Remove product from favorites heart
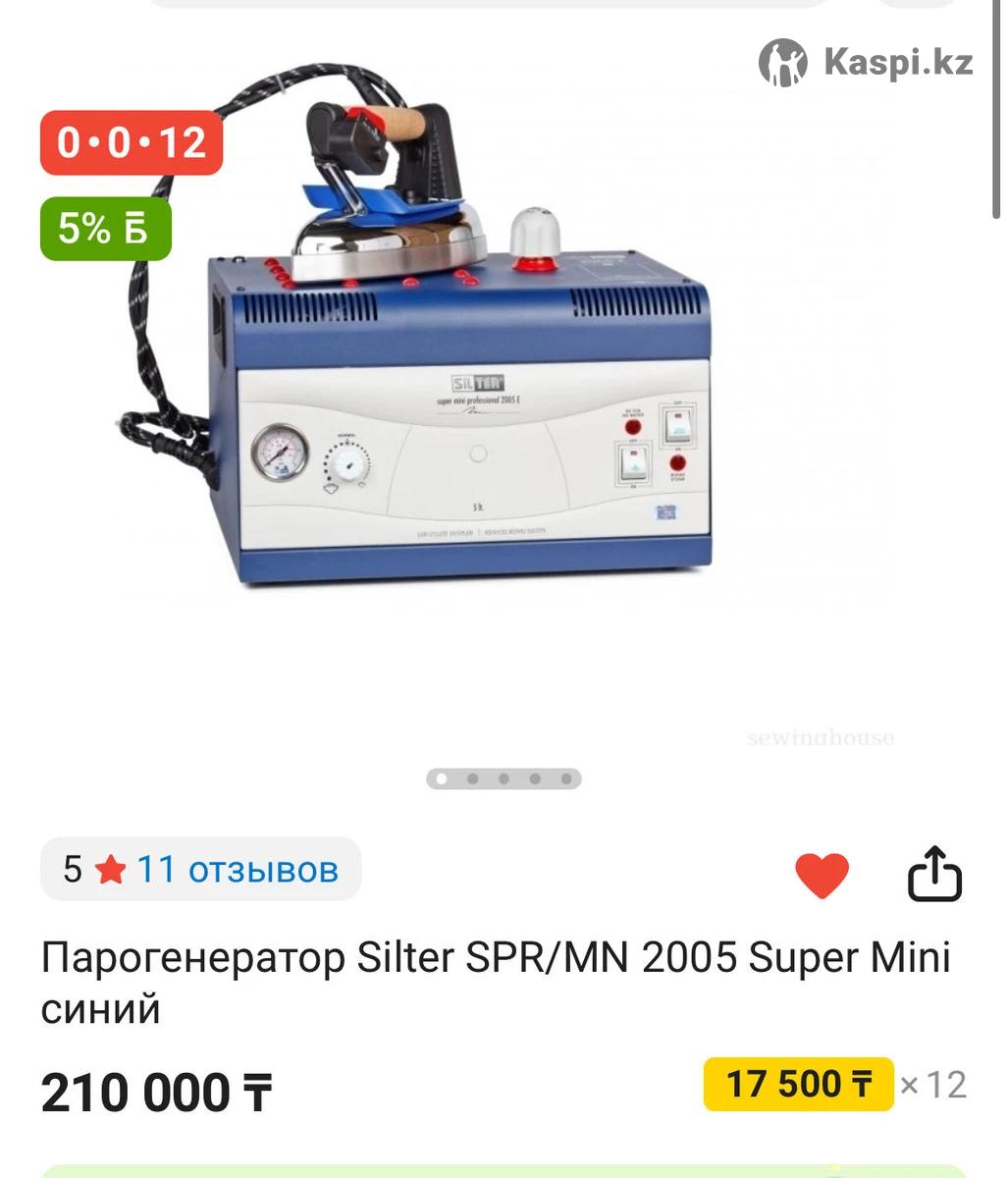Screen dimensions: 1008x1178 [x=822, y=875]
